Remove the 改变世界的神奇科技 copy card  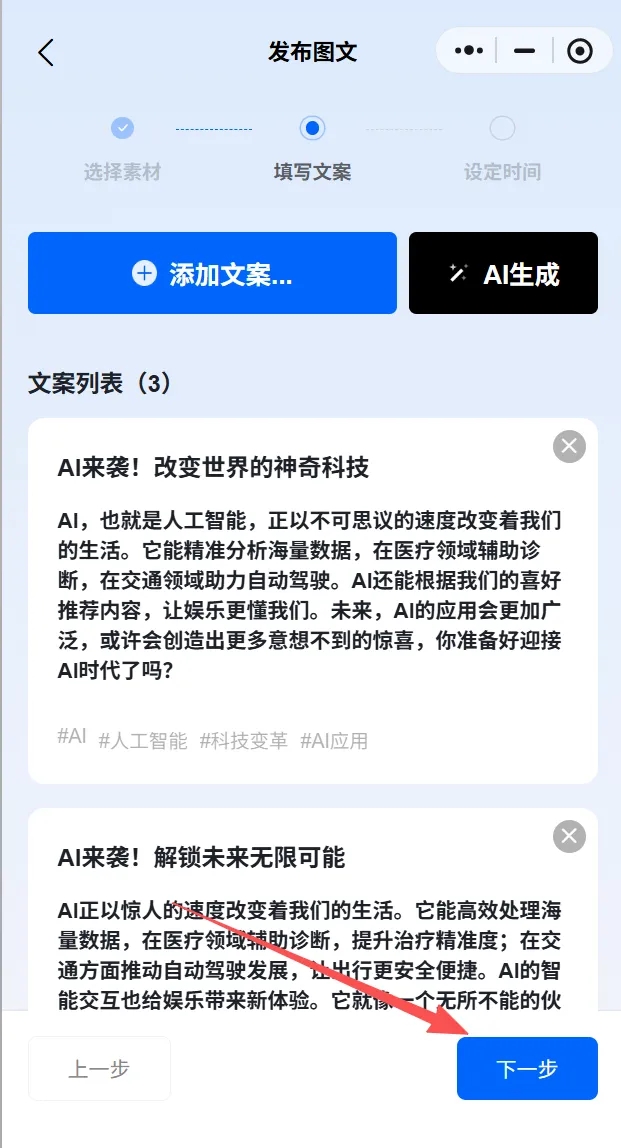tap(569, 446)
